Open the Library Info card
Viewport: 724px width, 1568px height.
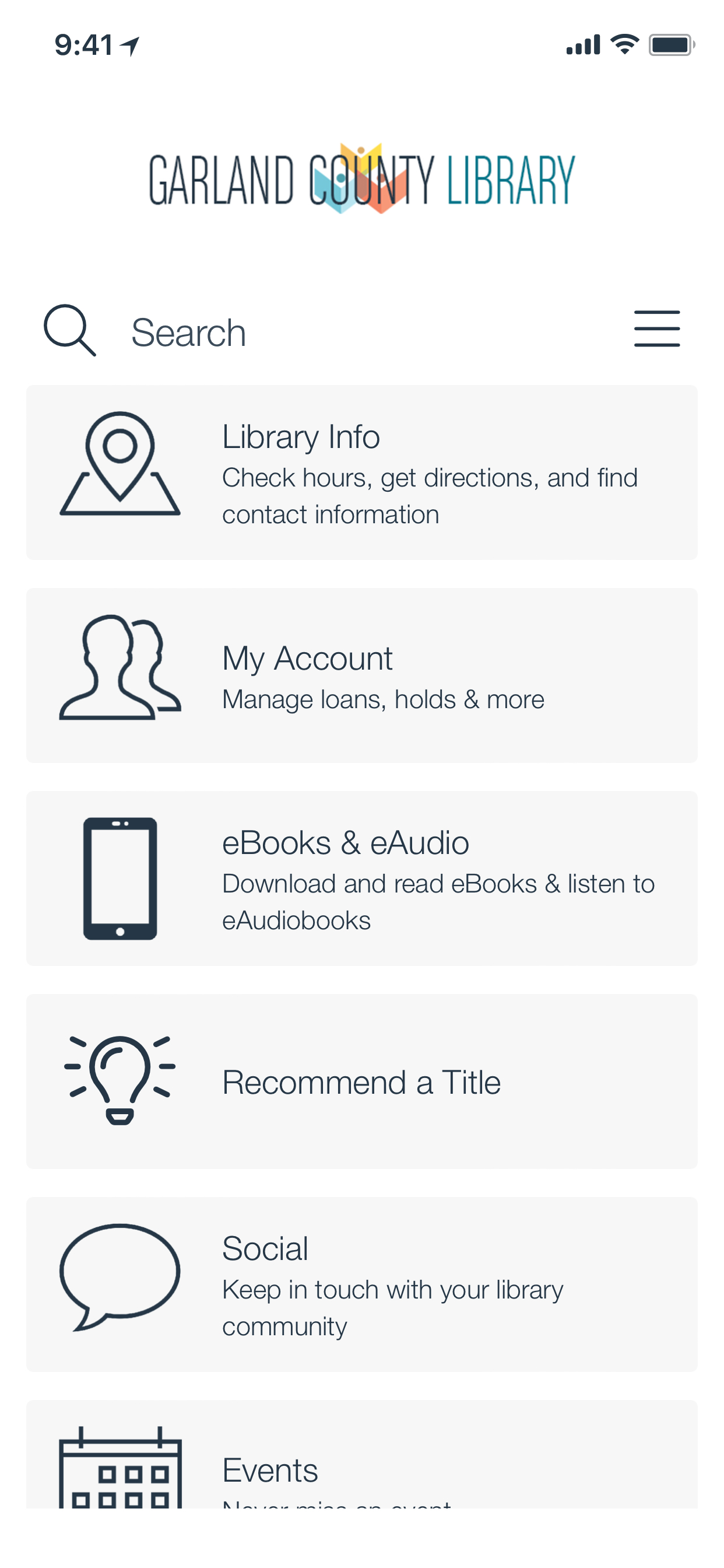click(x=361, y=473)
